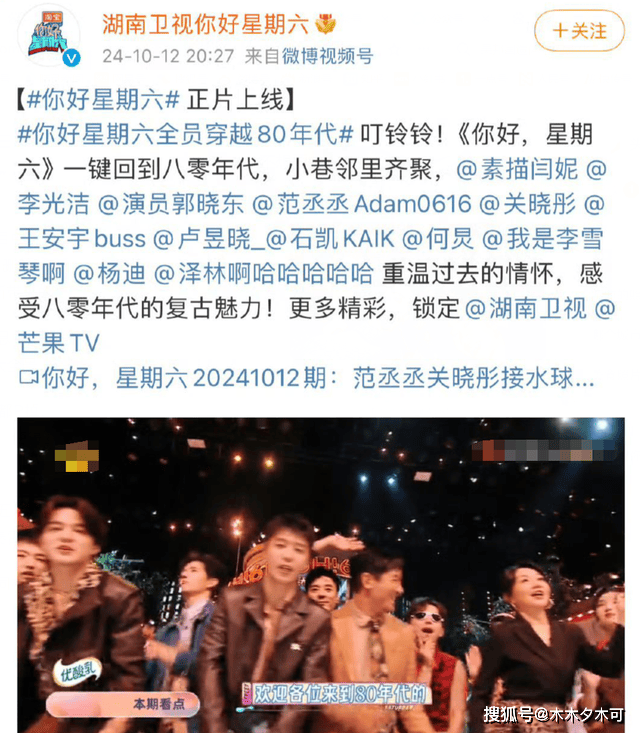
Task: Open hashtag #你好星期六全员穿越80年代#
Action: tap(186, 135)
